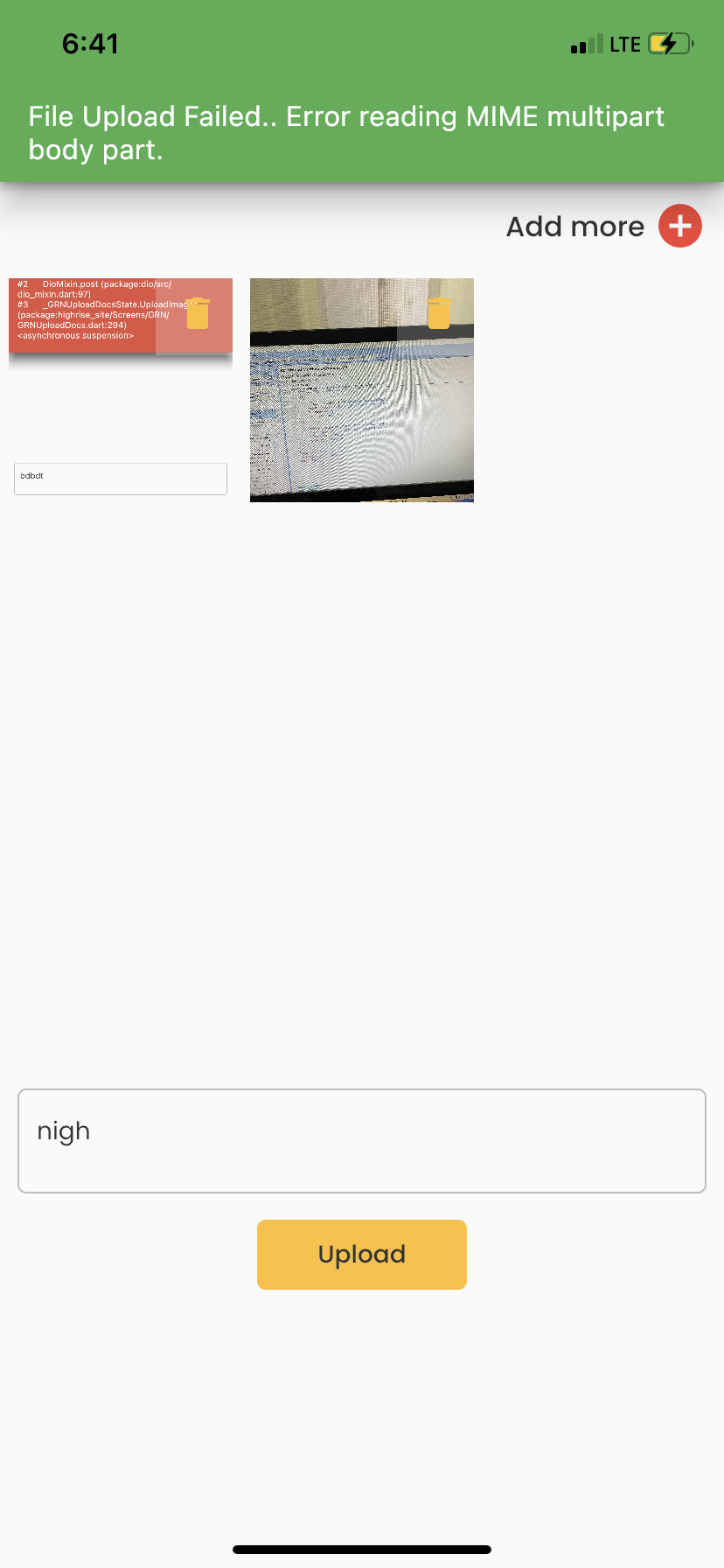Tap the yellow Upload button

pyautogui.click(x=362, y=1254)
